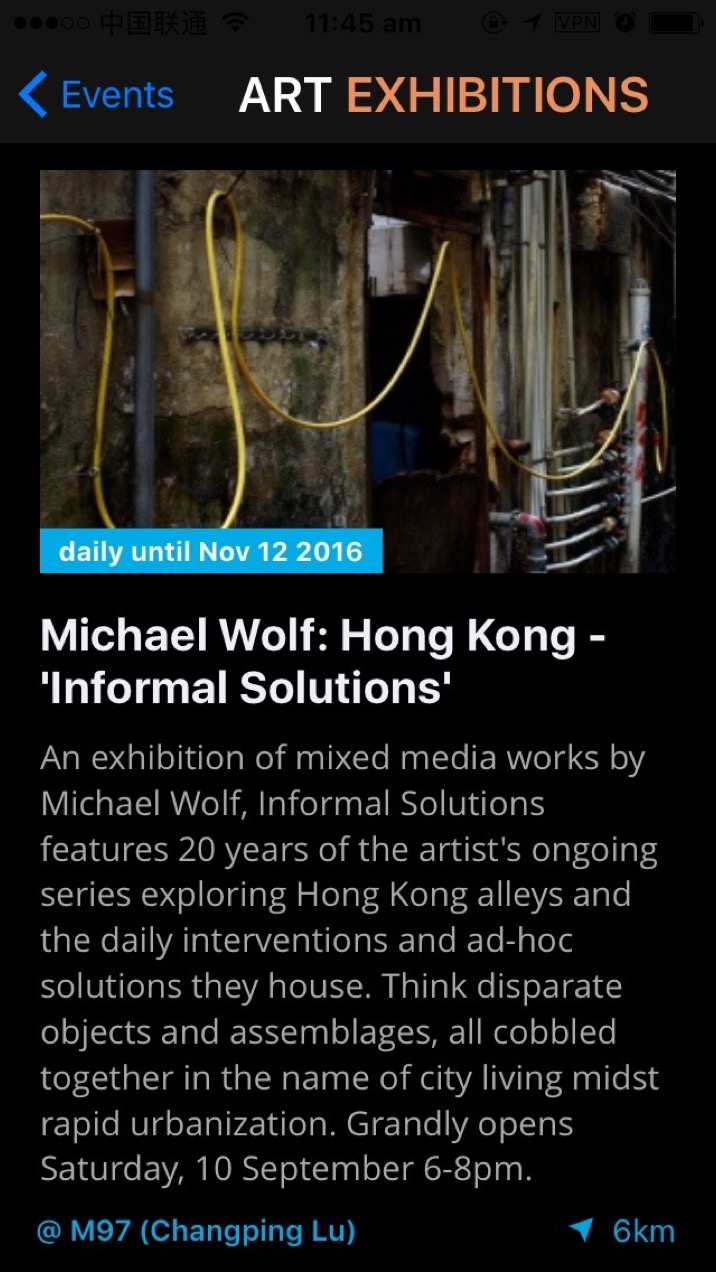Go back to Events

click(x=96, y=96)
